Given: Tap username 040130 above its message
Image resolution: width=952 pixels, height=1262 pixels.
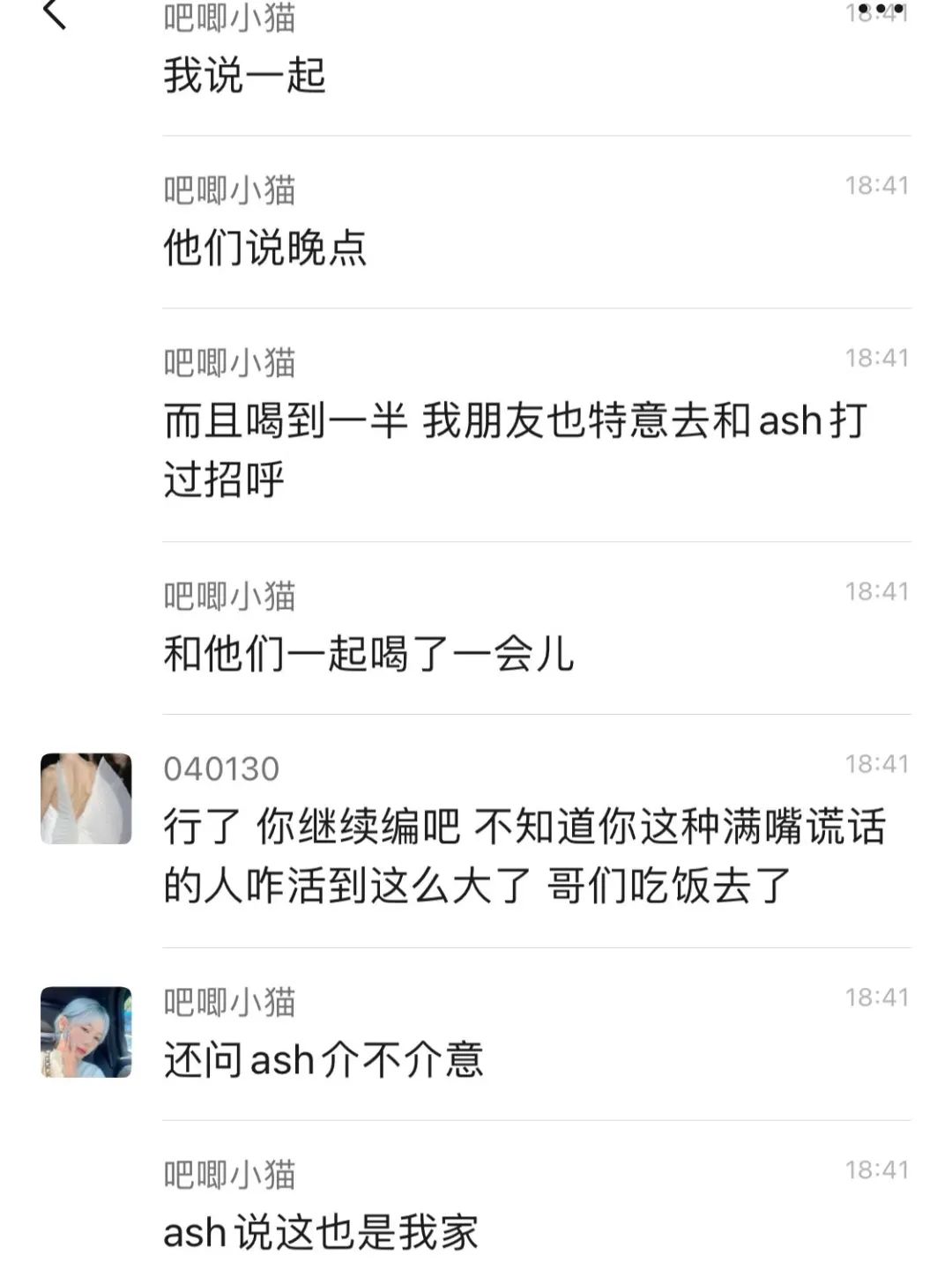Looking at the screenshot, I should (x=221, y=768).
